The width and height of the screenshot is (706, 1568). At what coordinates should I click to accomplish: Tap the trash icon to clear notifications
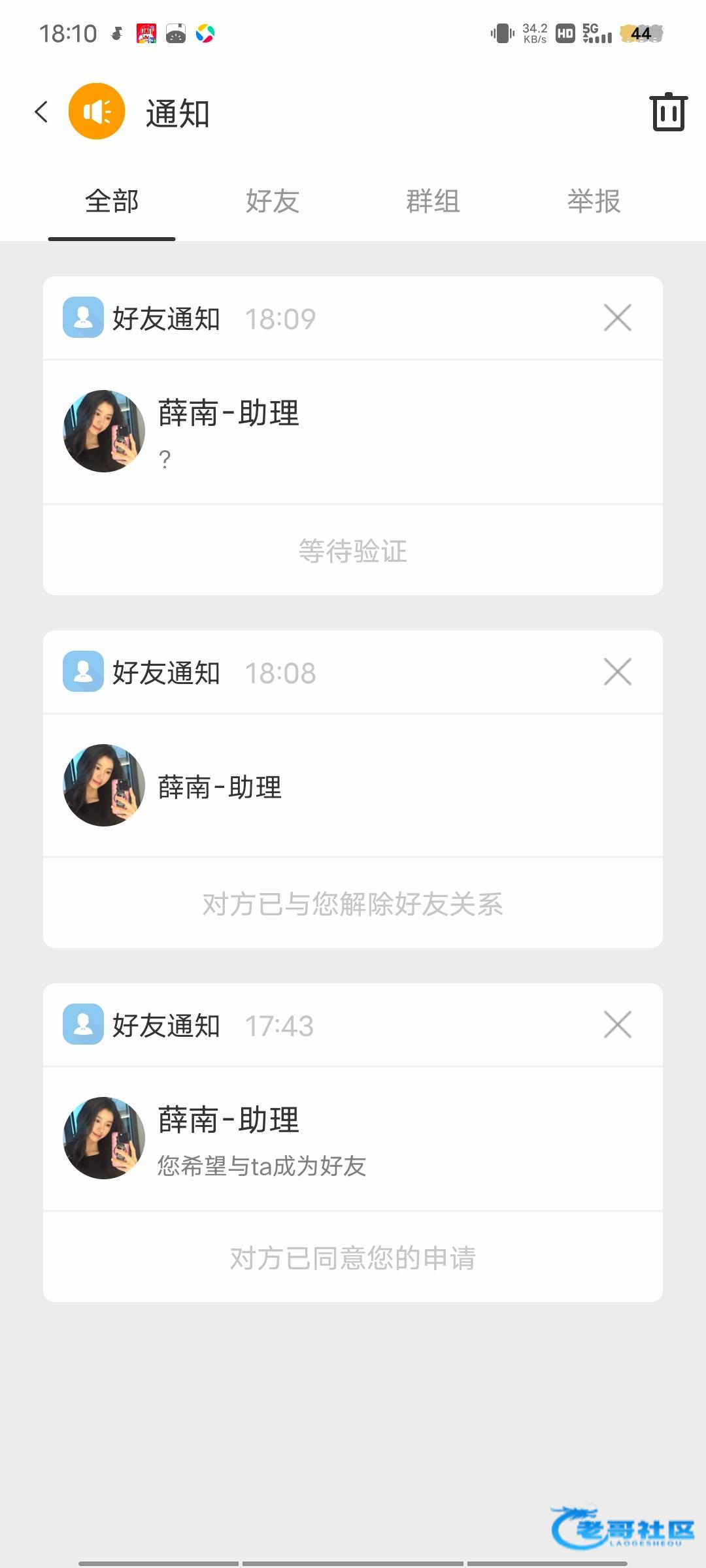tap(668, 112)
